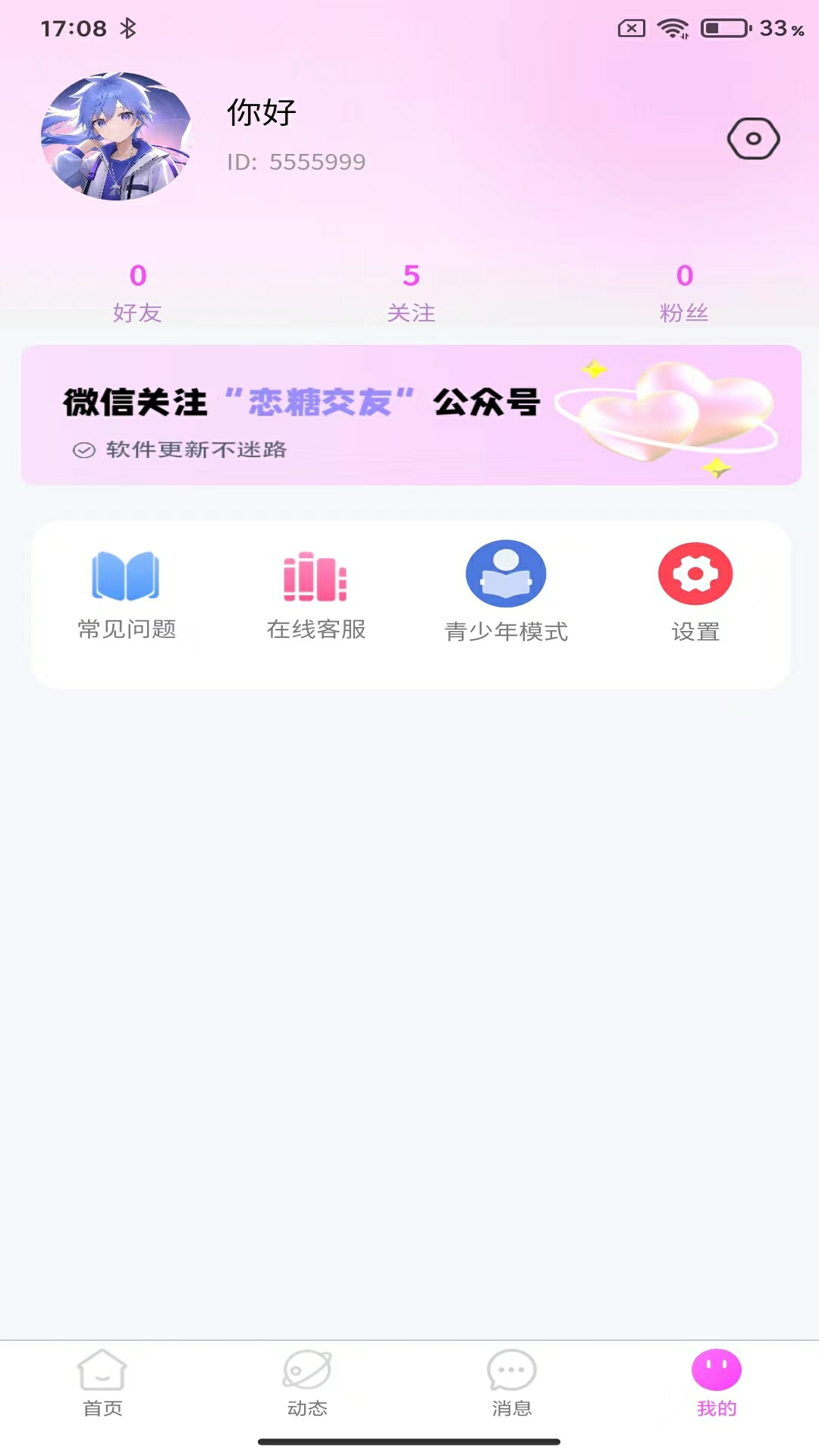Viewport: 819px width, 1456px height.
Task: Open the 粉丝 fans list
Action: click(x=684, y=293)
